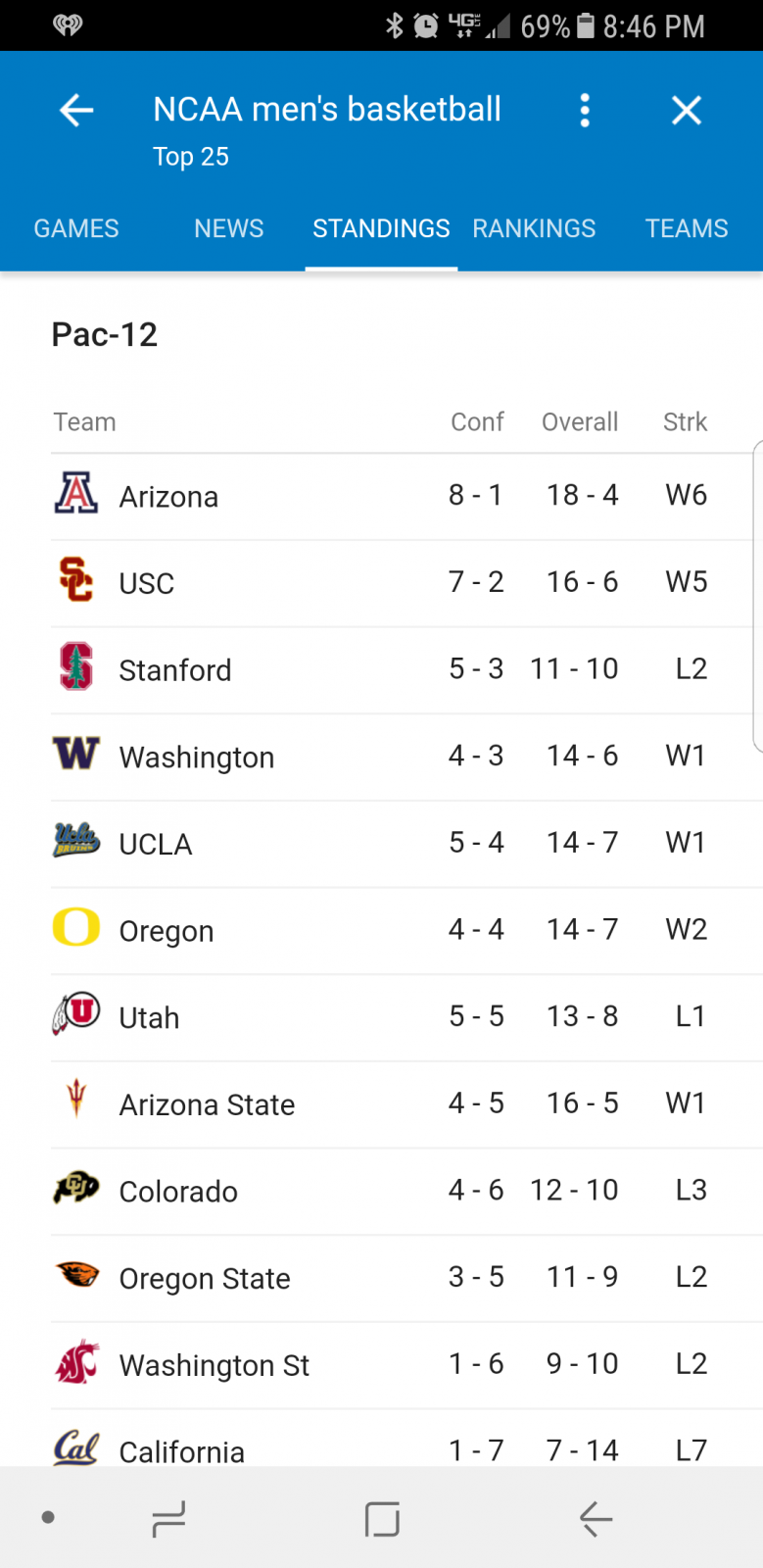Viewport: 763px width, 1568px height.
Task: Open the Stanford team row
Action: click(x=406, y=670)
